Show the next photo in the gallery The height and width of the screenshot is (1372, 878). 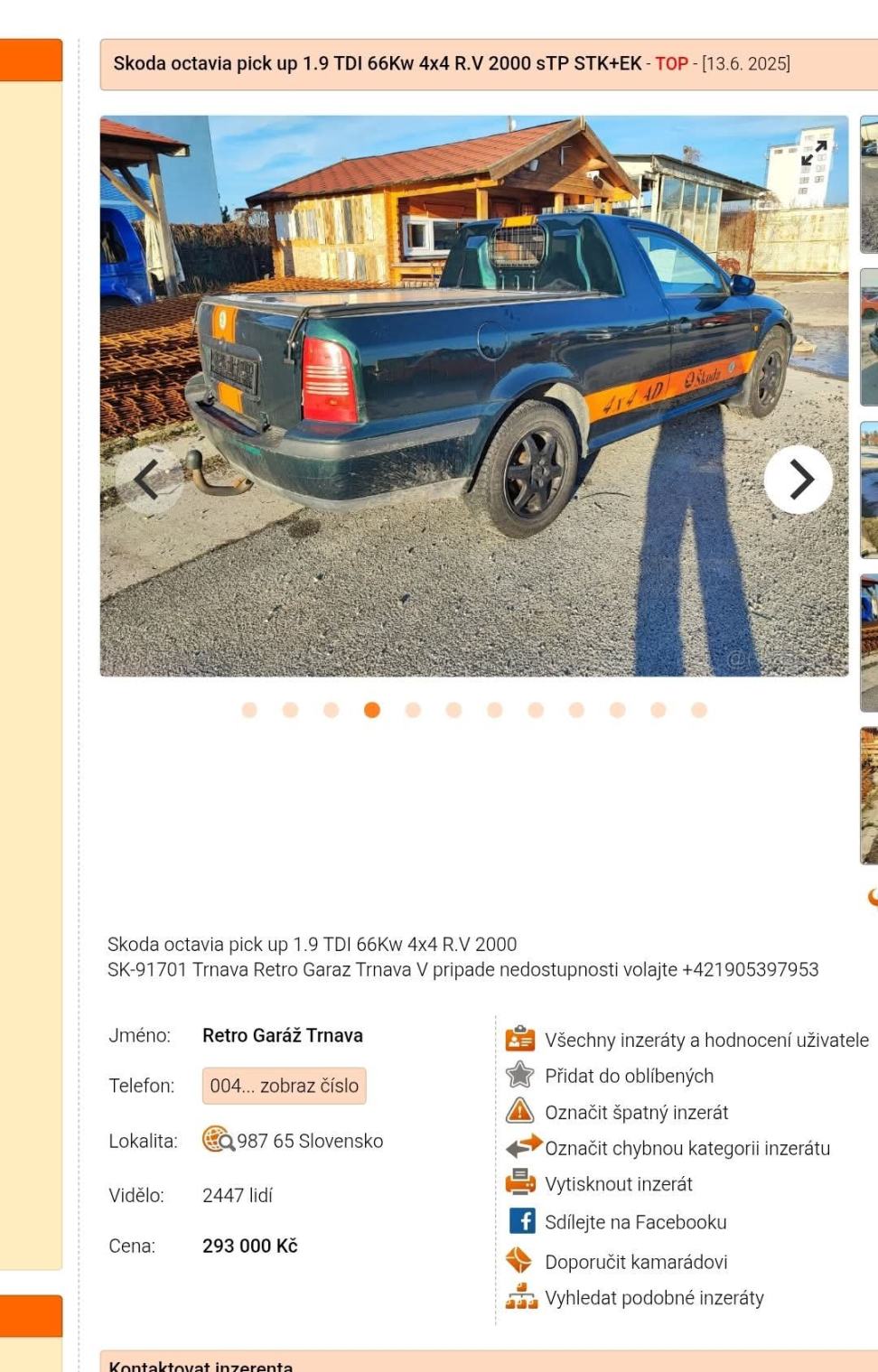[x=798, y=480]
